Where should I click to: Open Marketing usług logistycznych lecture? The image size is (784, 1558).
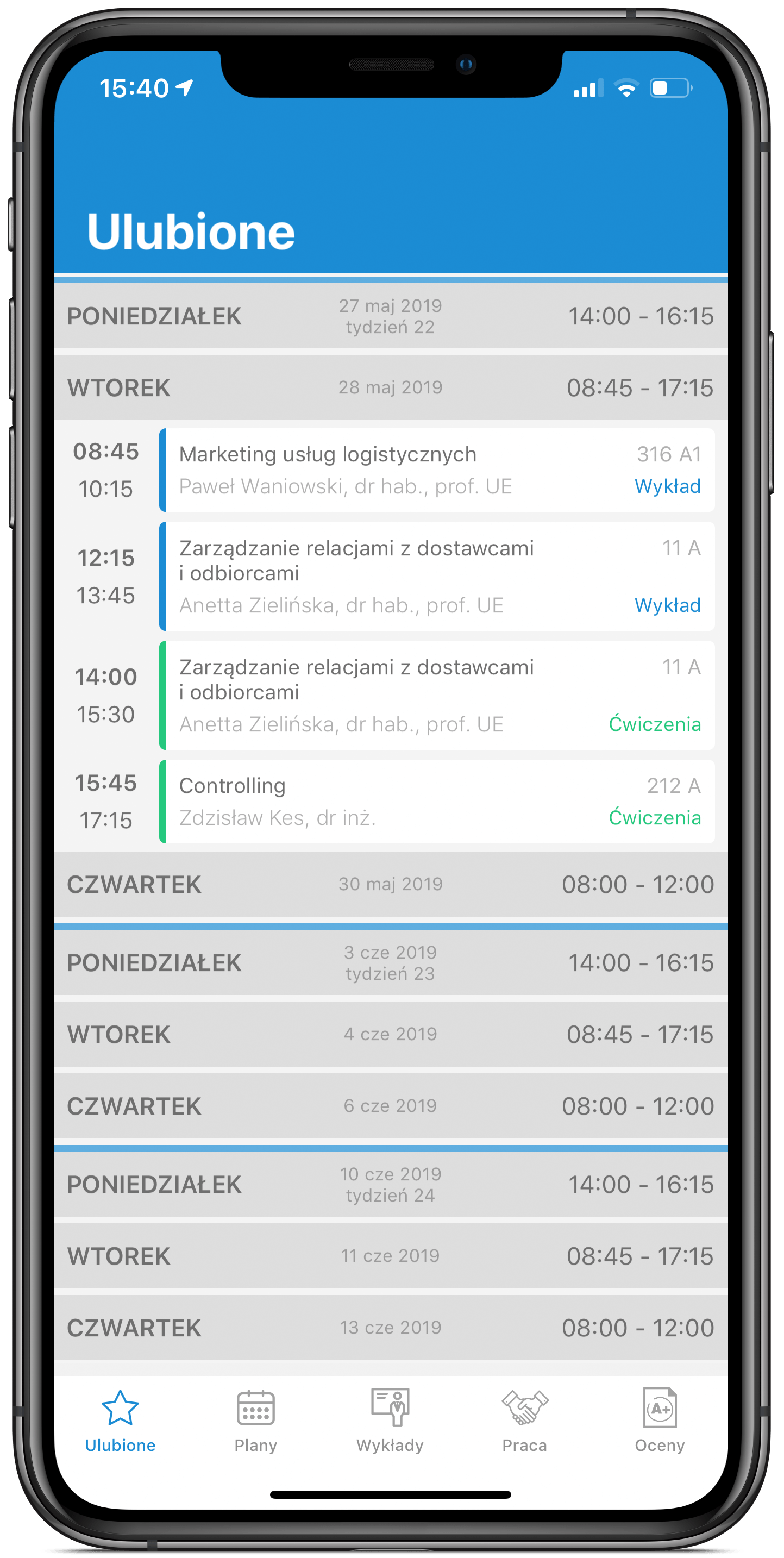pyautogui.click(x=439, y=470)
